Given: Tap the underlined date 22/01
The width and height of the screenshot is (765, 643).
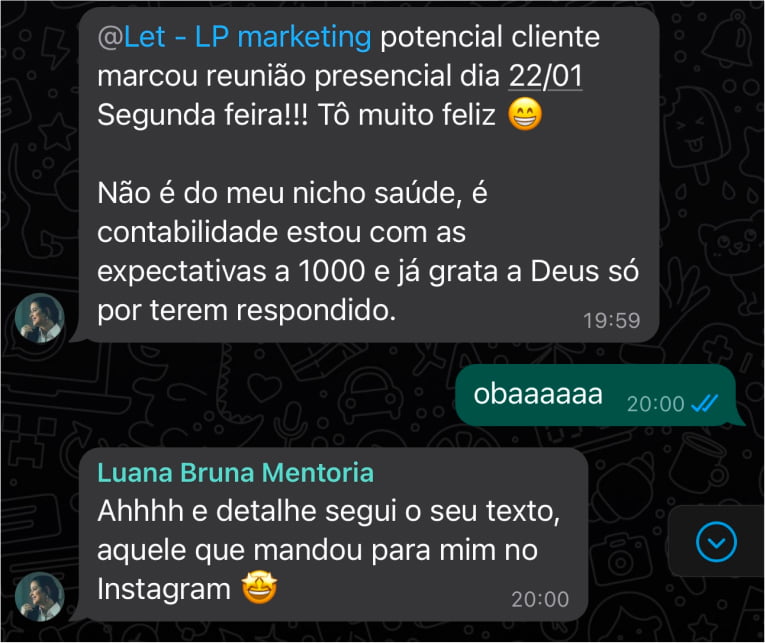Looking at the screenshot, I should pyautogui.click(x=545, y=77).
